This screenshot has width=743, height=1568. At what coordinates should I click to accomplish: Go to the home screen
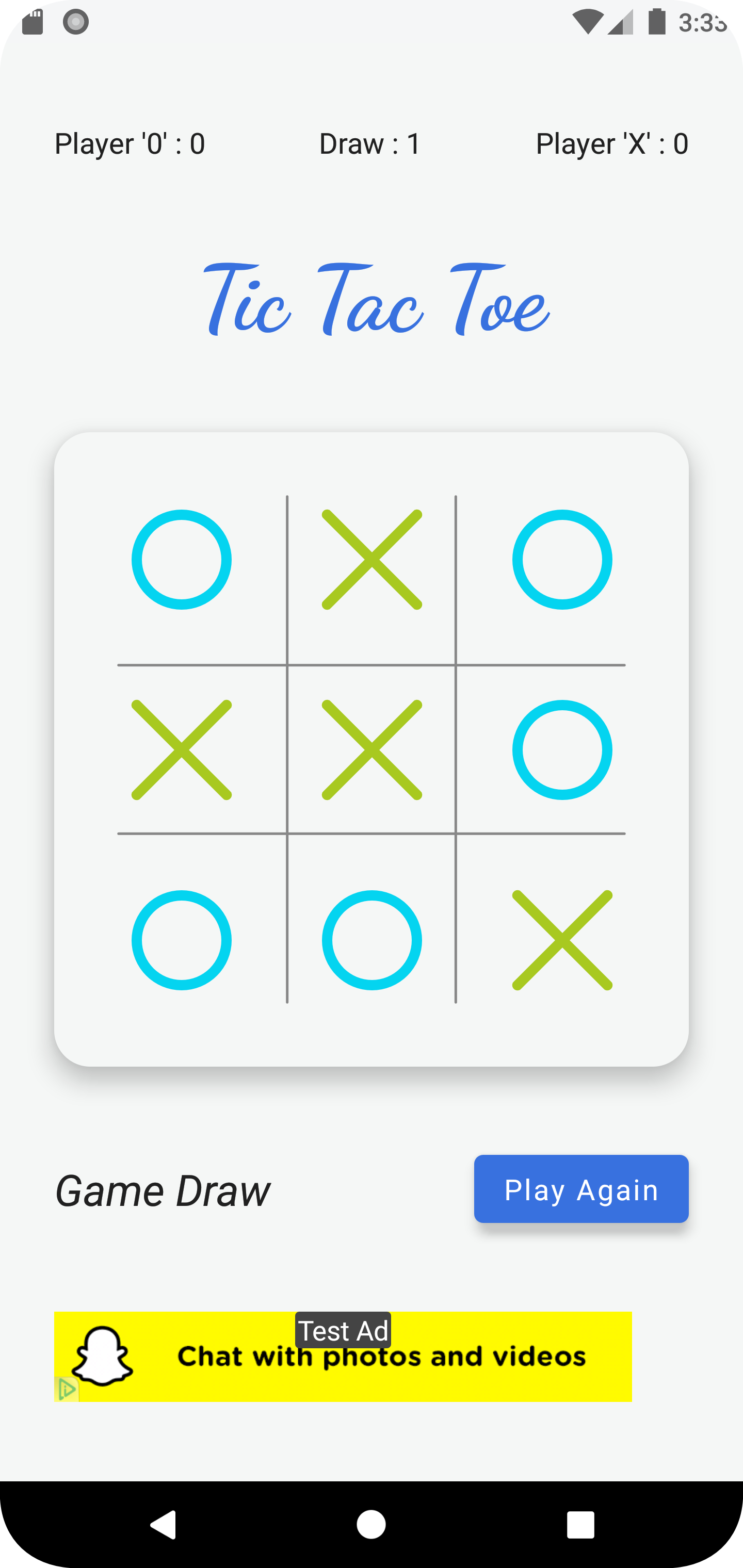pos(371,1525)
